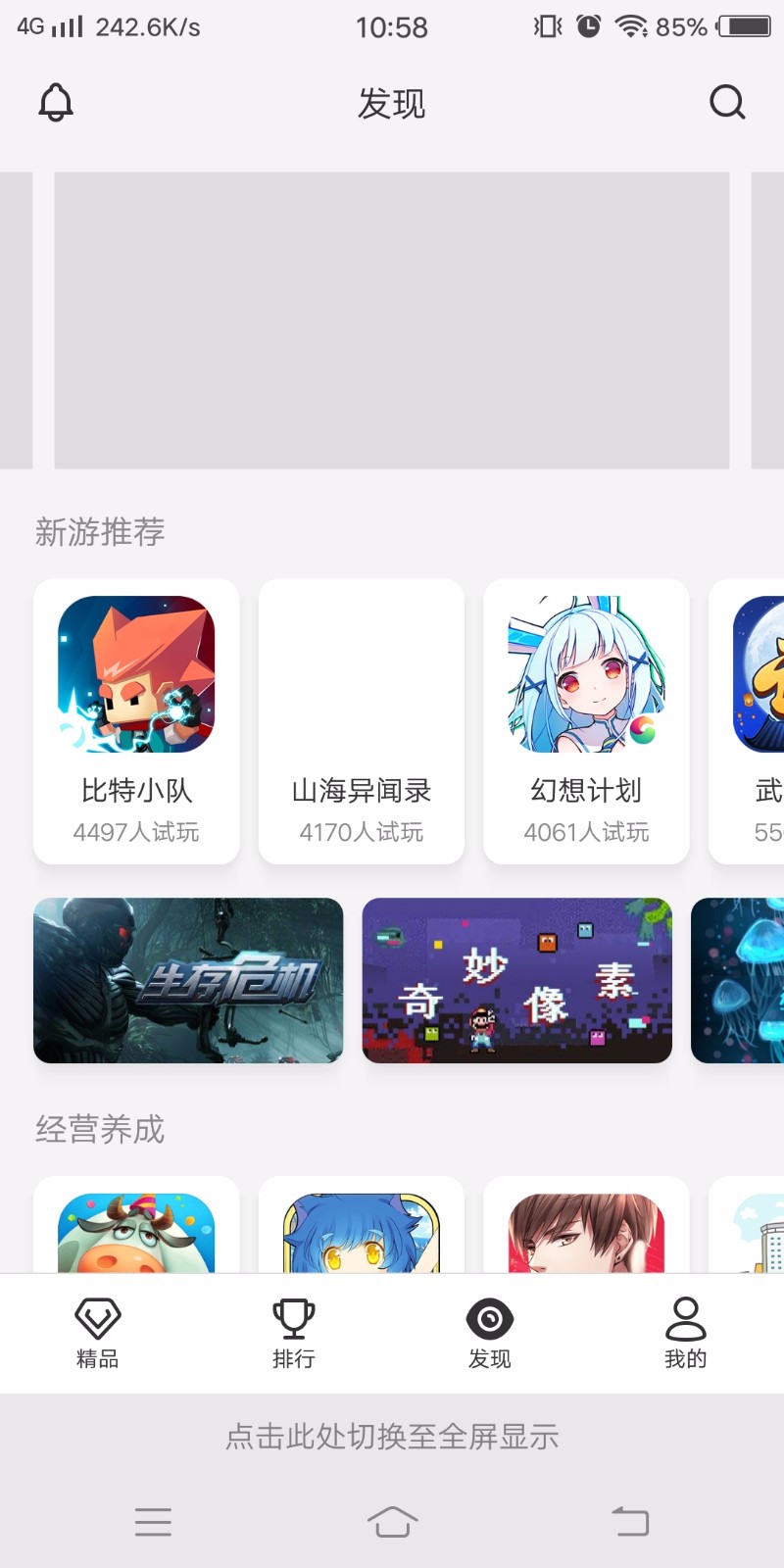Tap the home navigation icon
This screenshot has height=1568, width=784.
pyautogui.click(x=392, y=1520)
